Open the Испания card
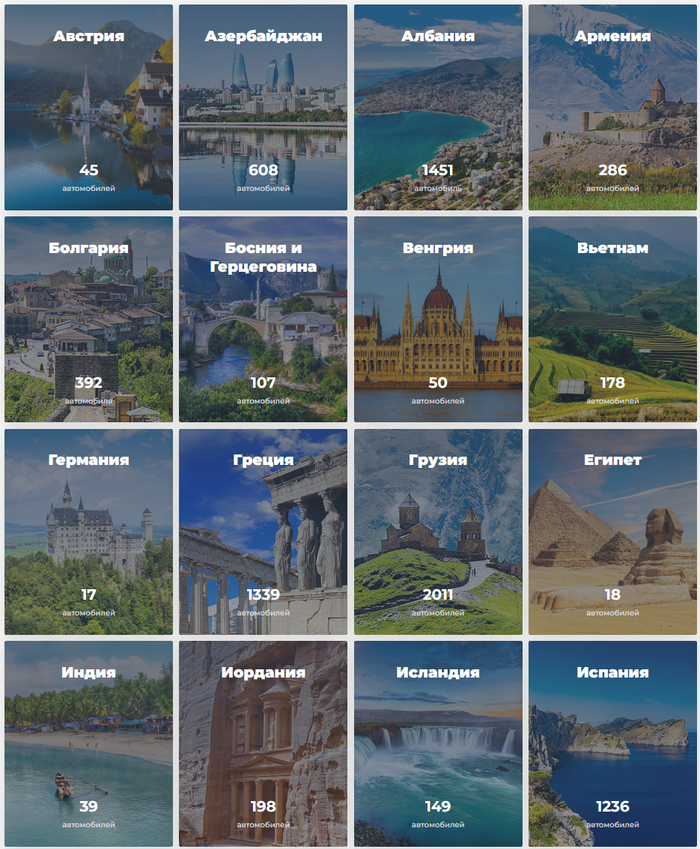700x849 pixels. 612,743
